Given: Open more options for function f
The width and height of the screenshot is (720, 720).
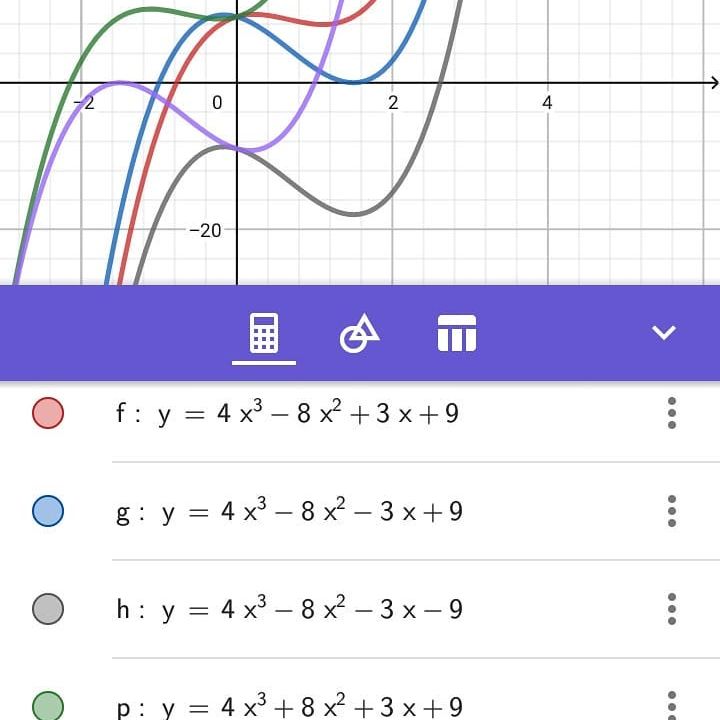Looking at the screenshot, I should [672, 413].
